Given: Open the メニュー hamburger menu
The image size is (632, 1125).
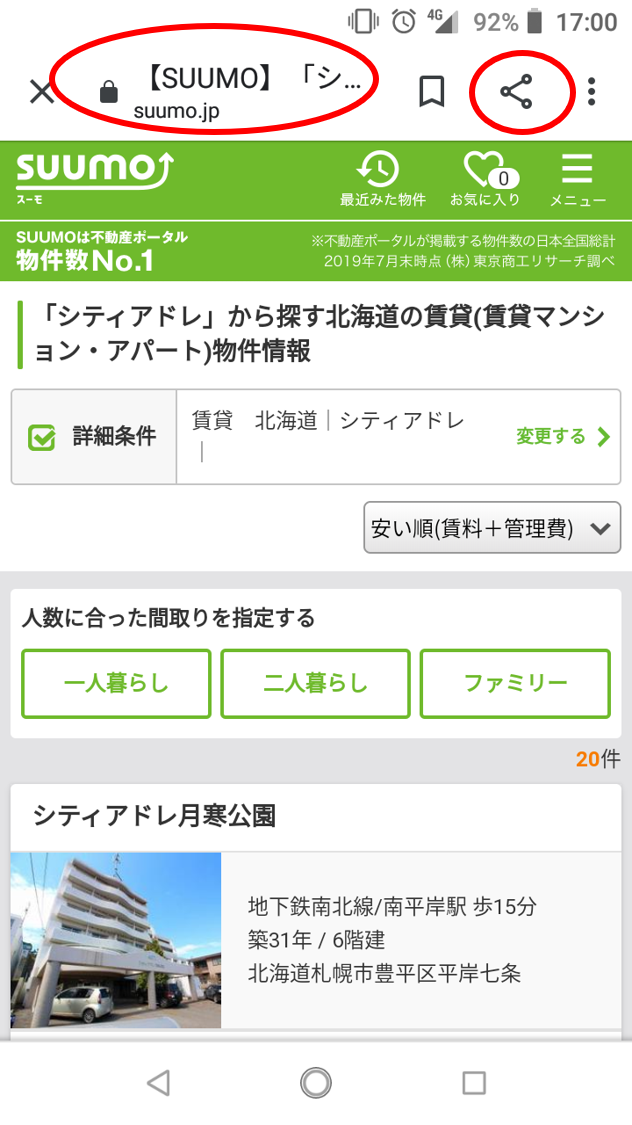Looking at the screenshot, I should (577, 179).
